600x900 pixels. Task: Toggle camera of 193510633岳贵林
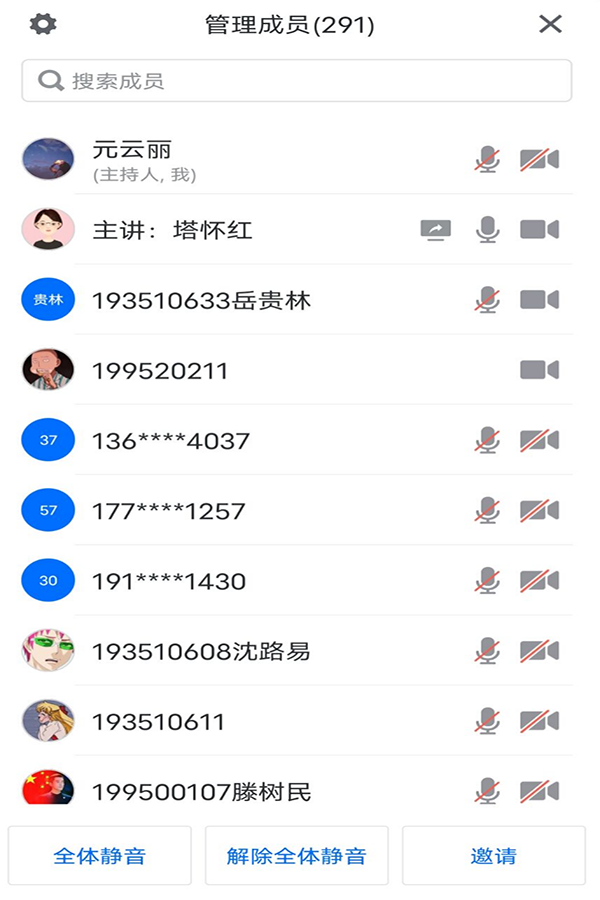[x=539, y=300]
